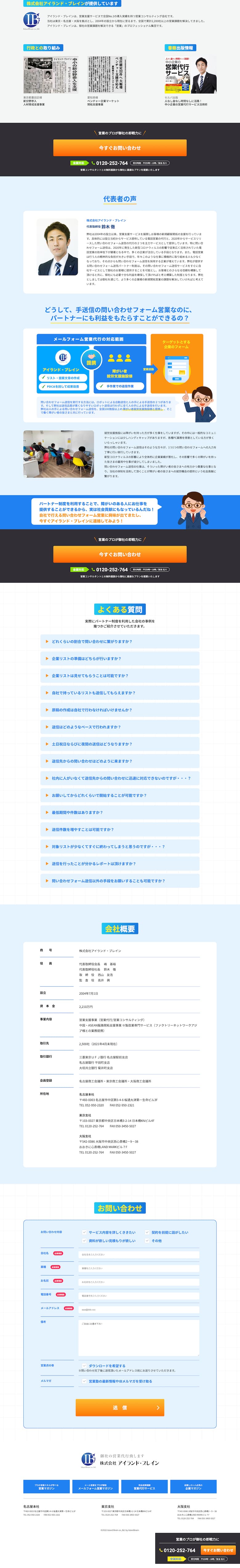Check サービス内容を詳しくききたい option

pyautogui.click(x=84, y=1232)
